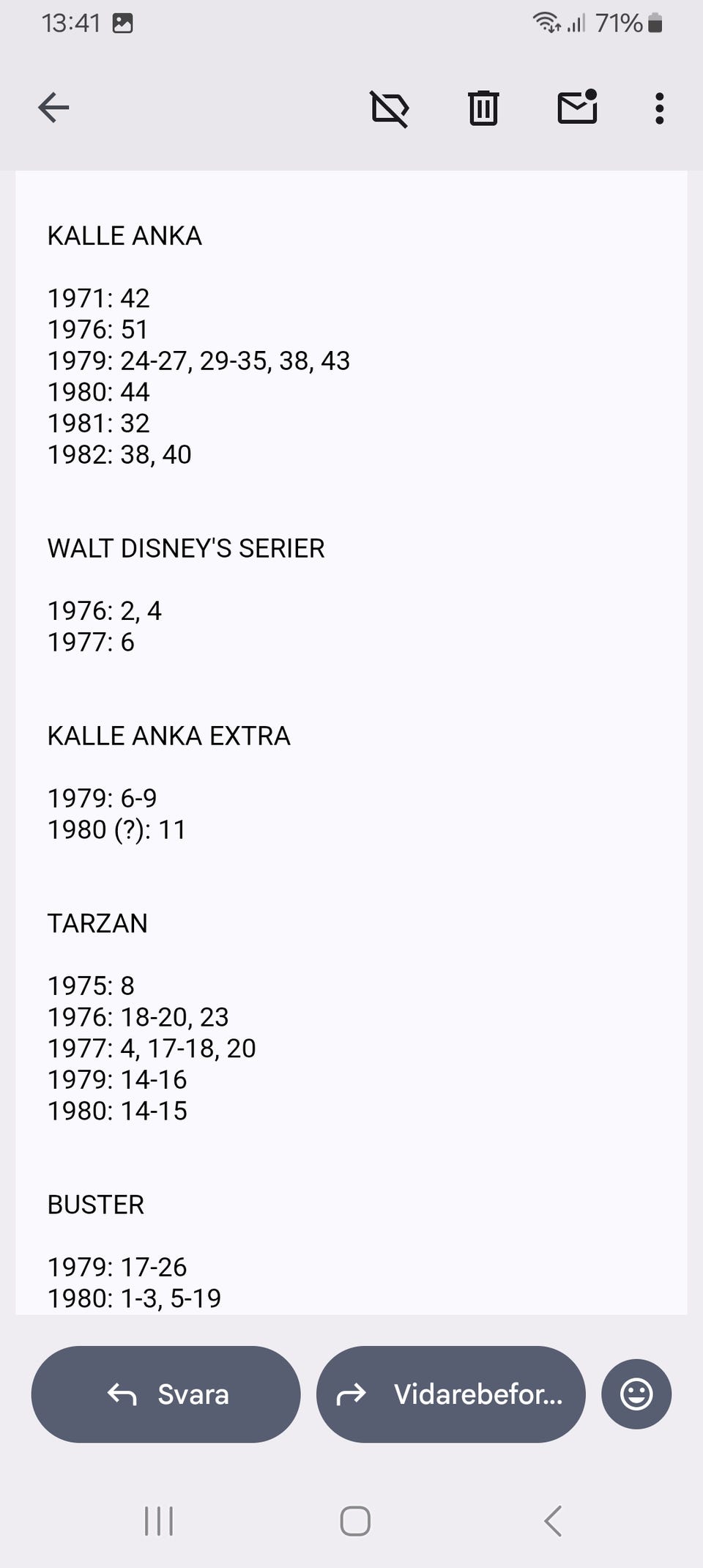This screenshot has height=1568, width=703.
Task: Open the three-dot overflow menu
Action: coord(660,108)
